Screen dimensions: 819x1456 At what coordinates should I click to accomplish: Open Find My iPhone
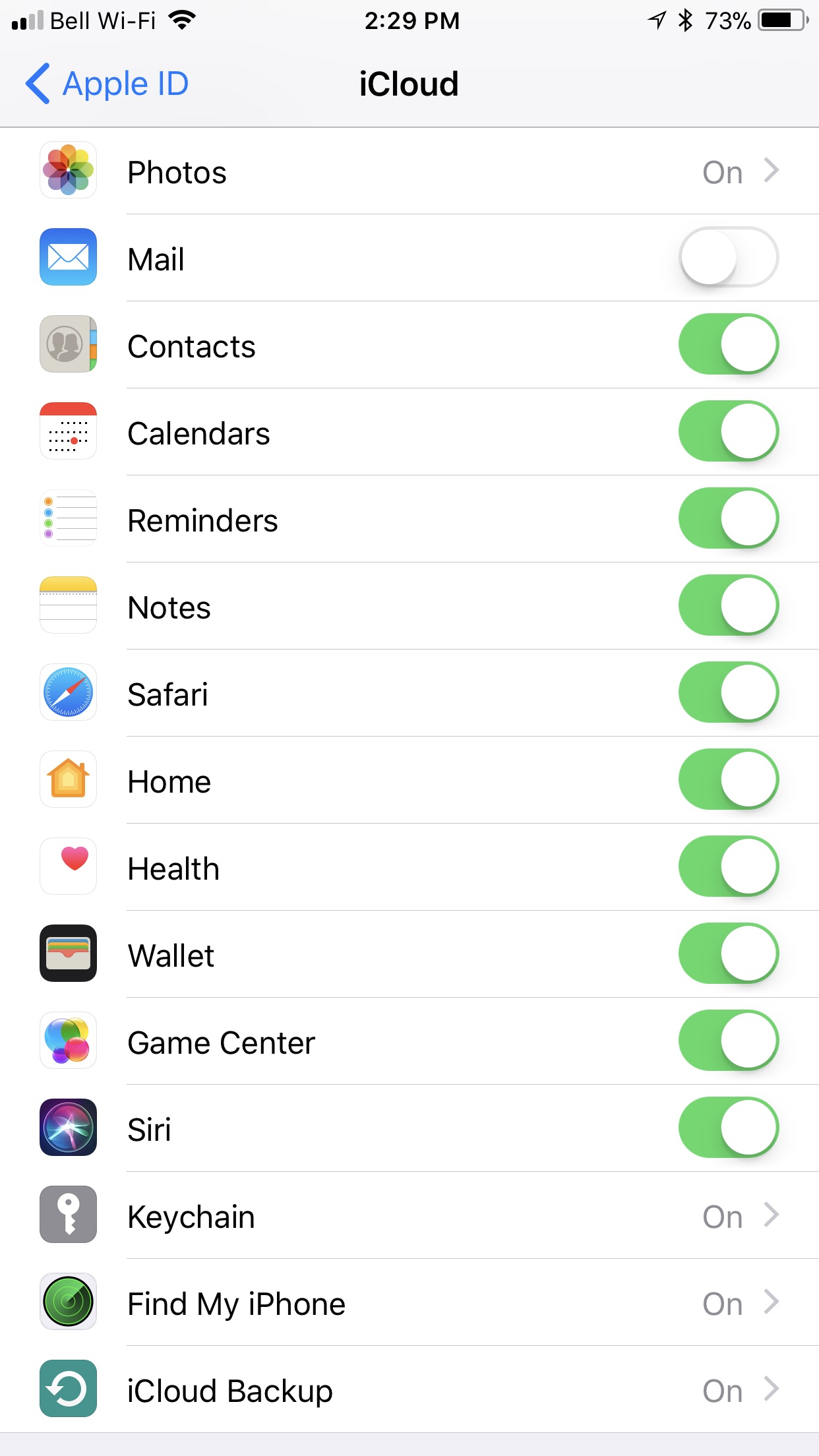(x=409, y=1302)
